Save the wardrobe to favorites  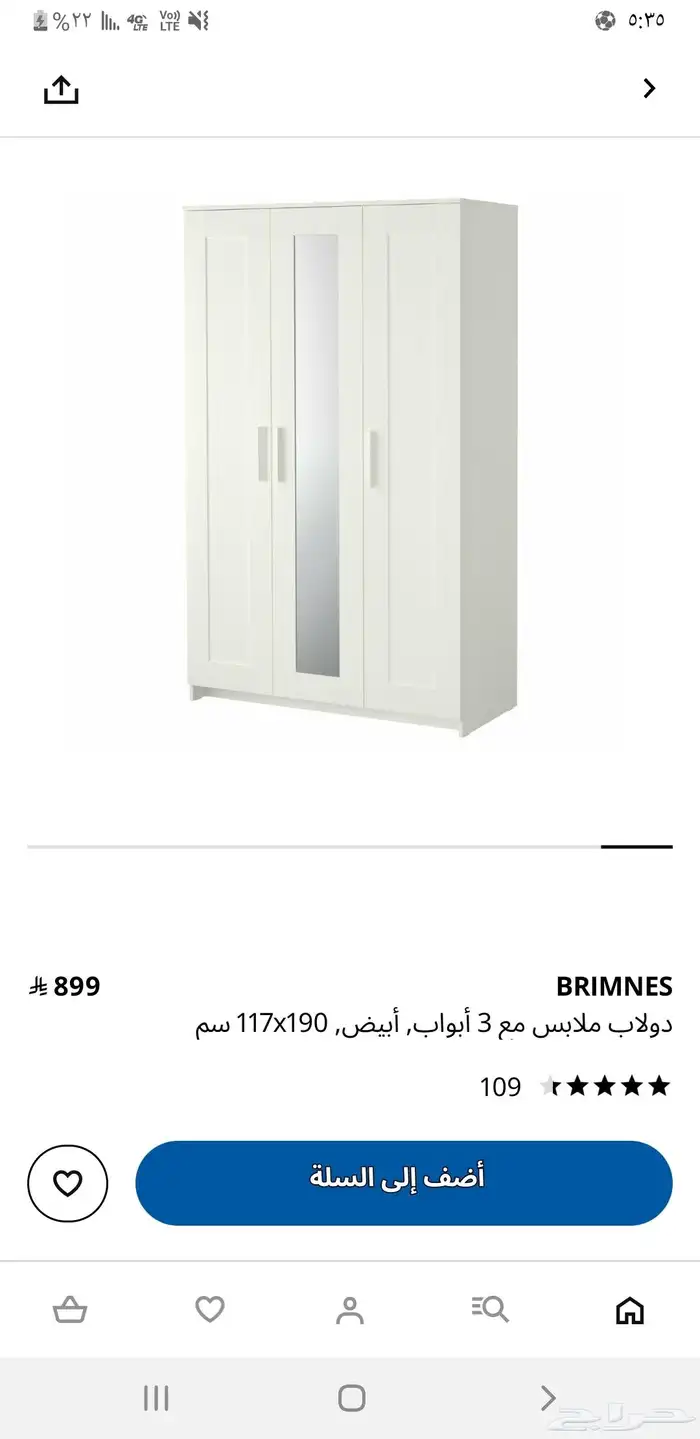click(67, 1184)
